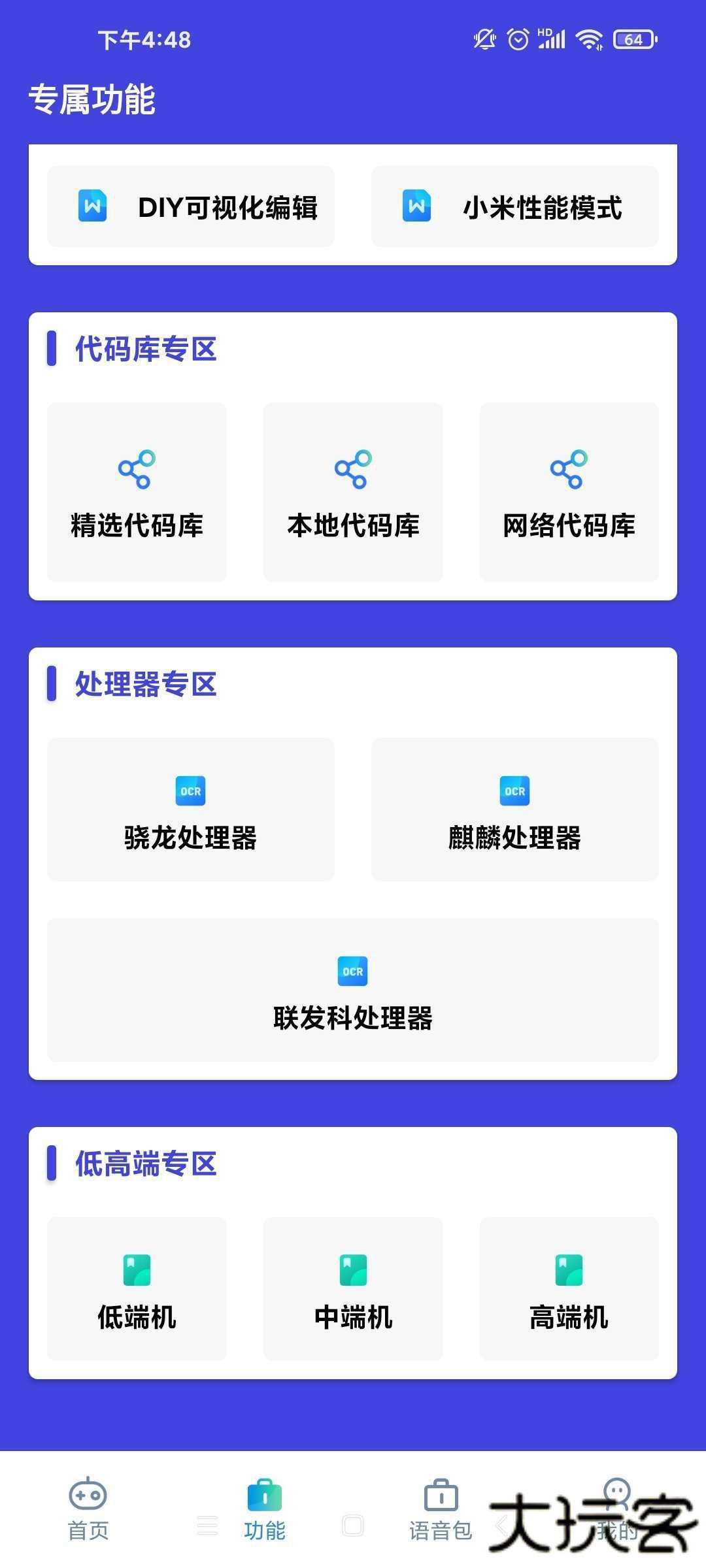This screenshot has width=706, height=1568.
Task: Open the 精选代码库 share icon
Action: (x=135, y=468)
